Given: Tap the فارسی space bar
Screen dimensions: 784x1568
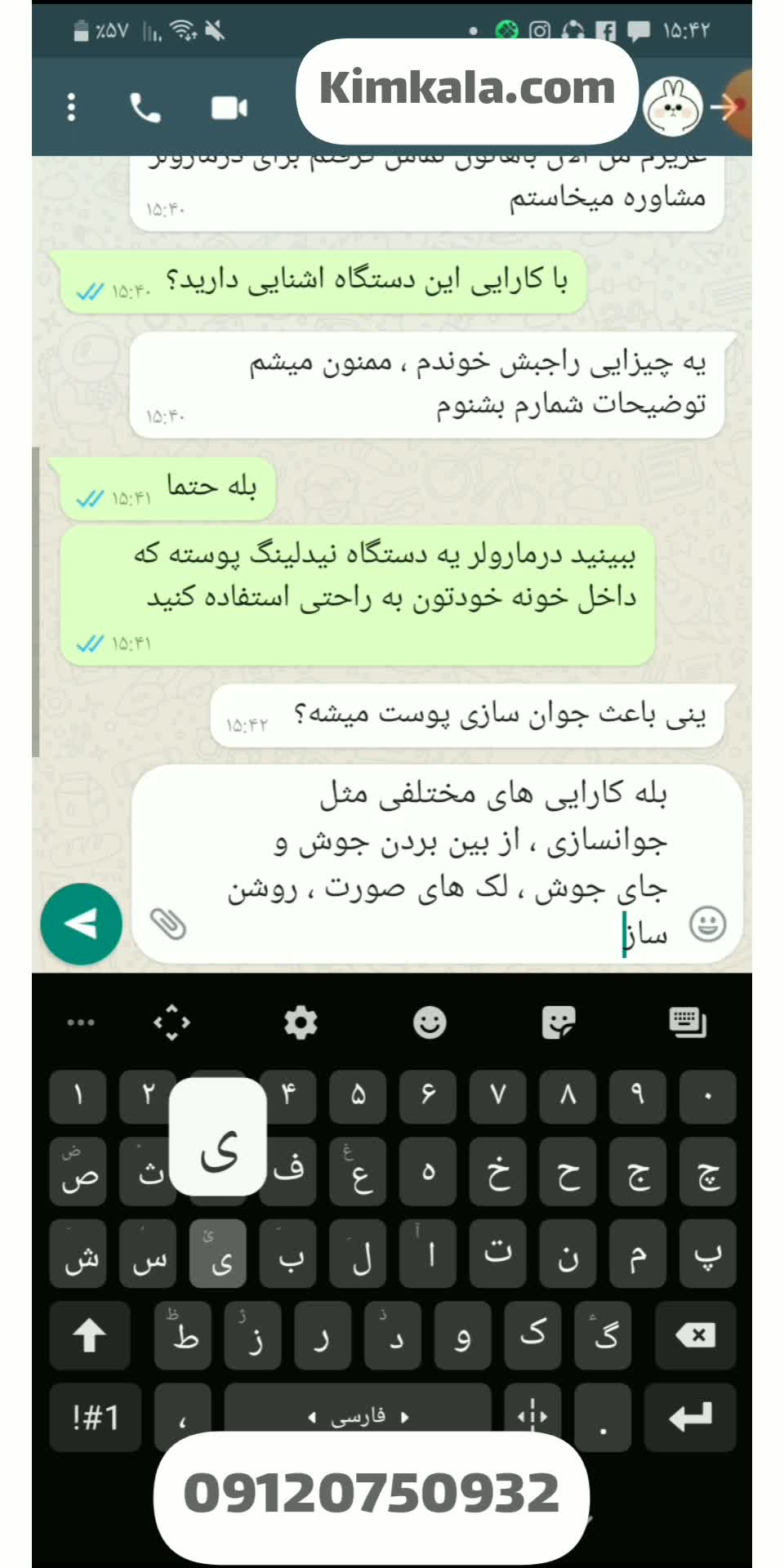Looking at the screenshot, I should tap(358, 1417).
